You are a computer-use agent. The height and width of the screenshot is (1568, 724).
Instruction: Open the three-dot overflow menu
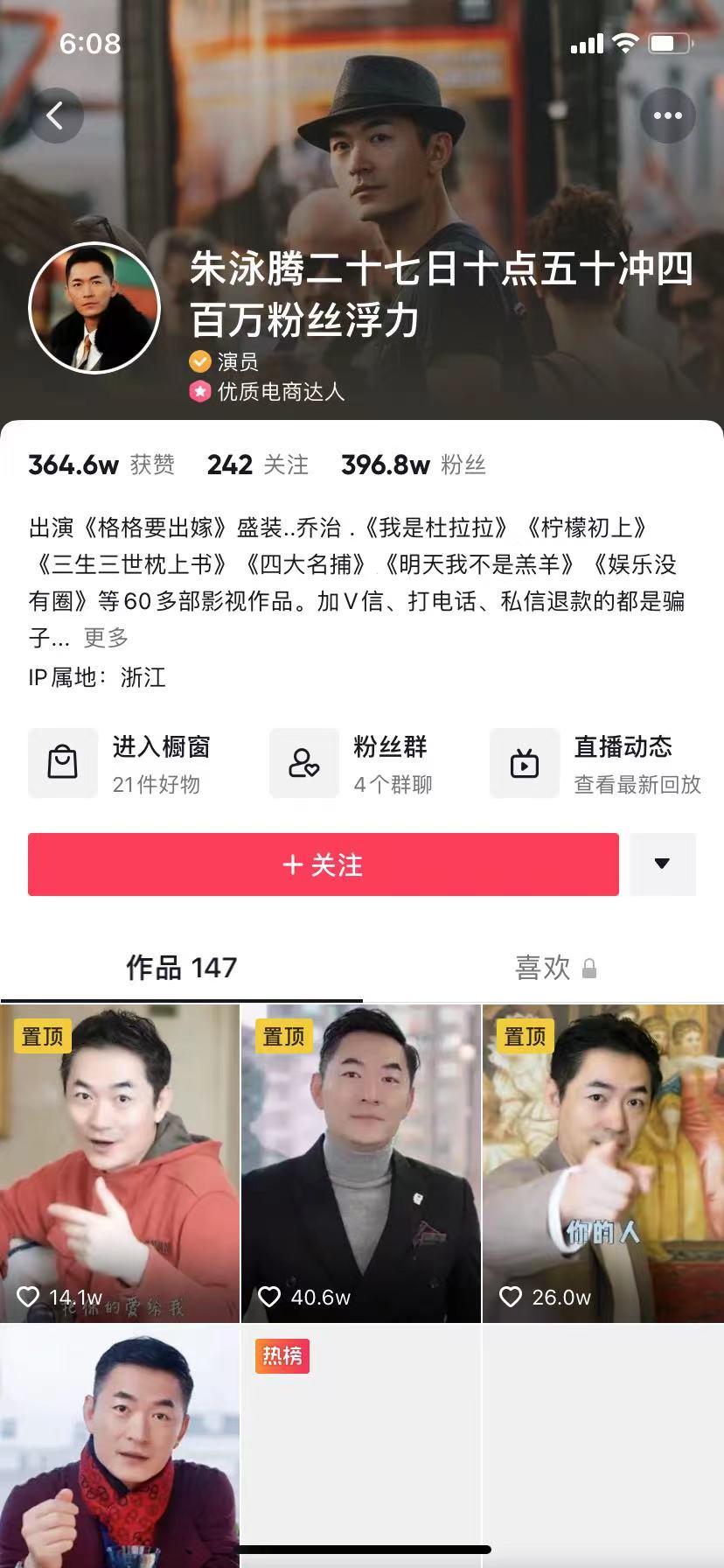[x=667, y=115]
